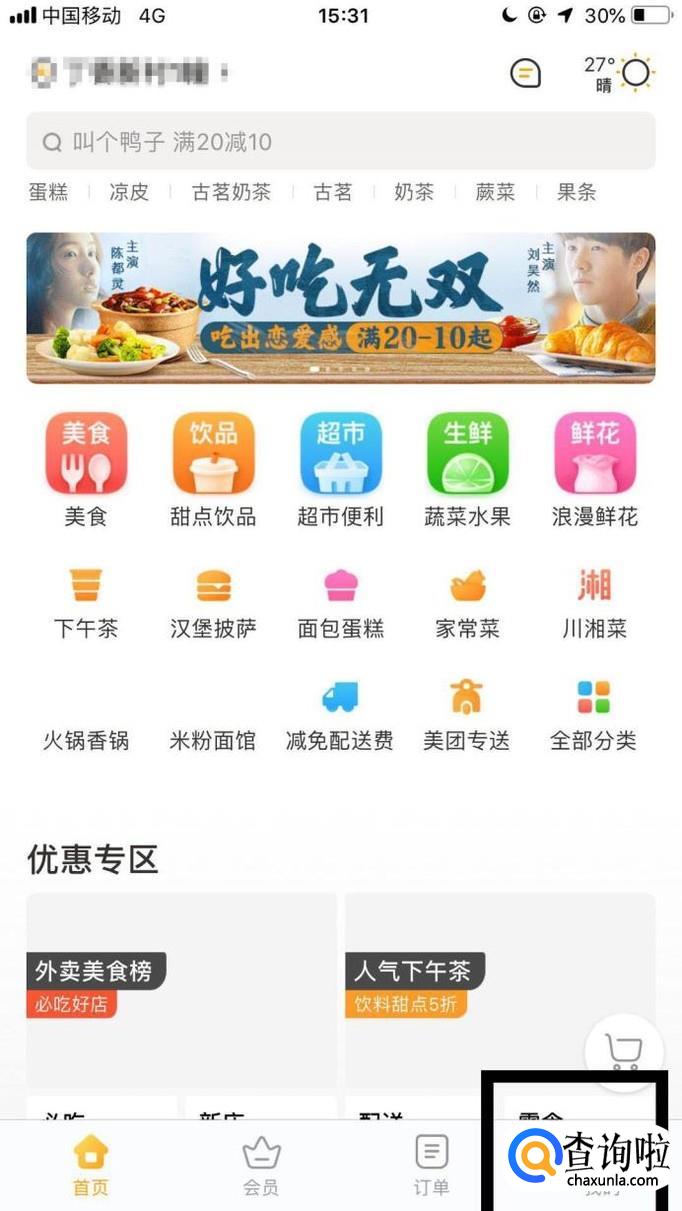Choose 汉堡披萨 category

click(213, 604)
